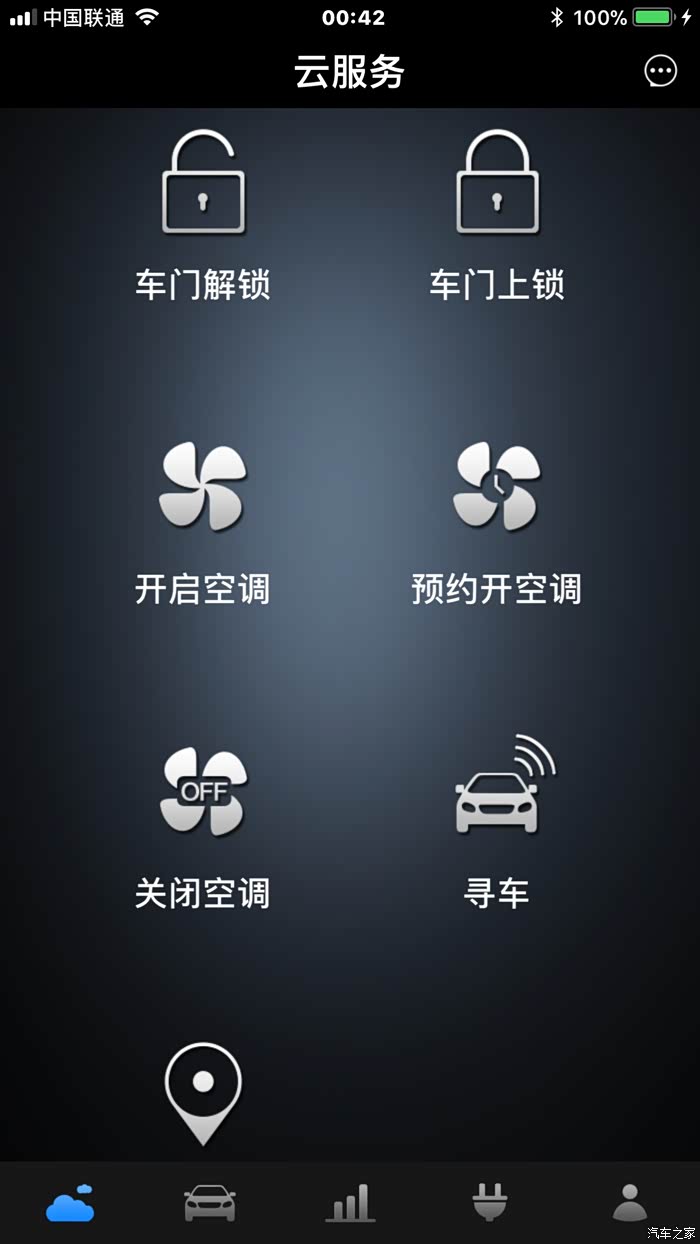
Task: Switch to the charging plug tab
Action: click(490, 1203)
